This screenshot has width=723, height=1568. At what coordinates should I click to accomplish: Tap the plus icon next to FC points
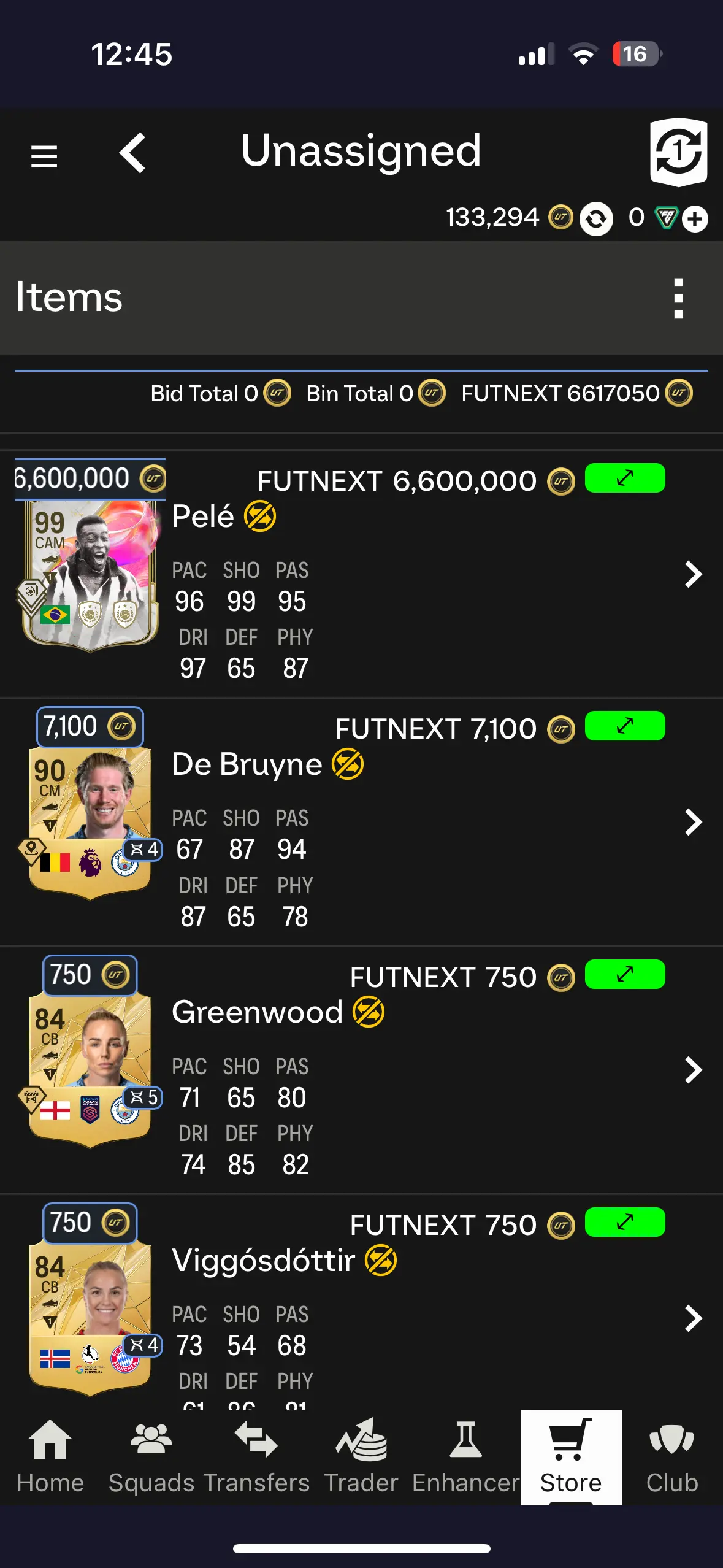(x=695, y=218)
